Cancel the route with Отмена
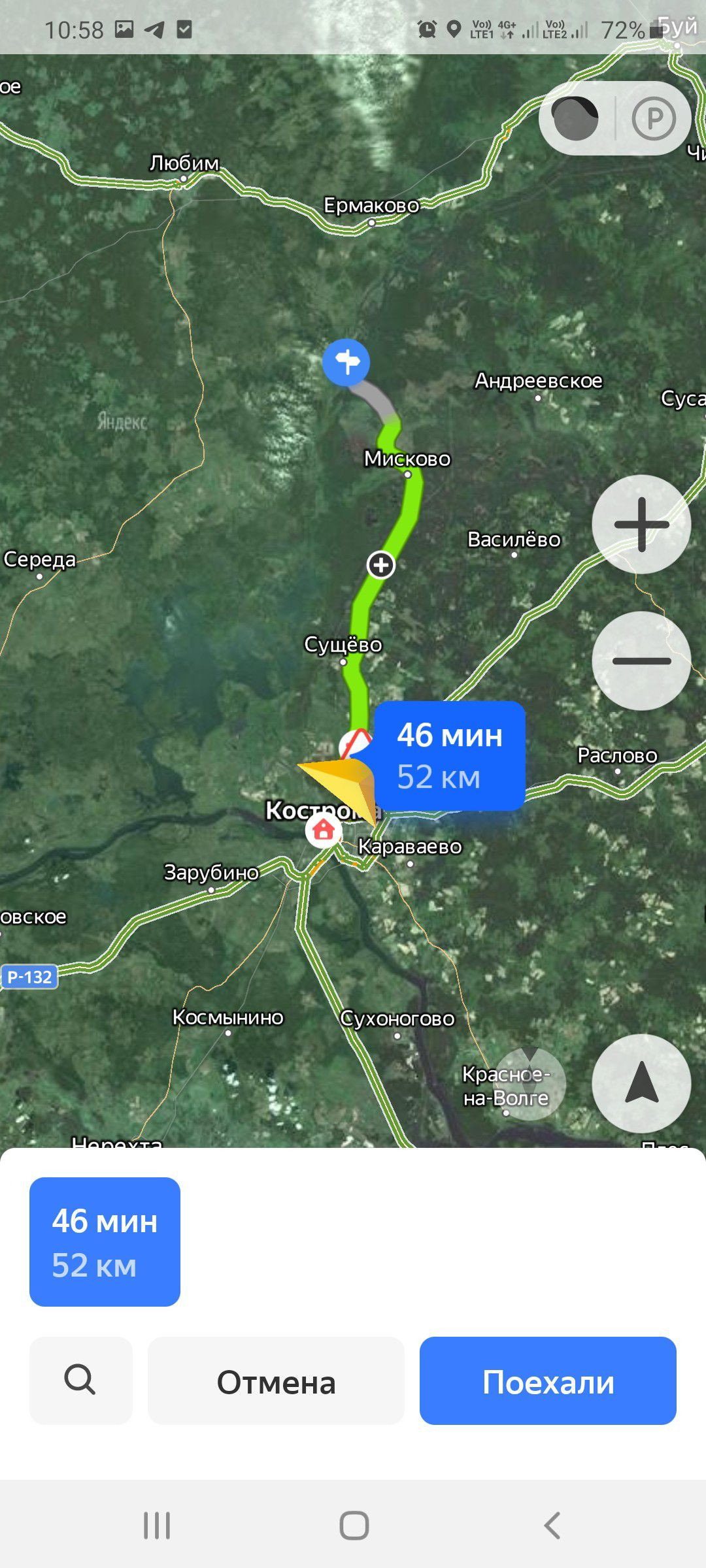706x1568 pixels. point(276,1380)
